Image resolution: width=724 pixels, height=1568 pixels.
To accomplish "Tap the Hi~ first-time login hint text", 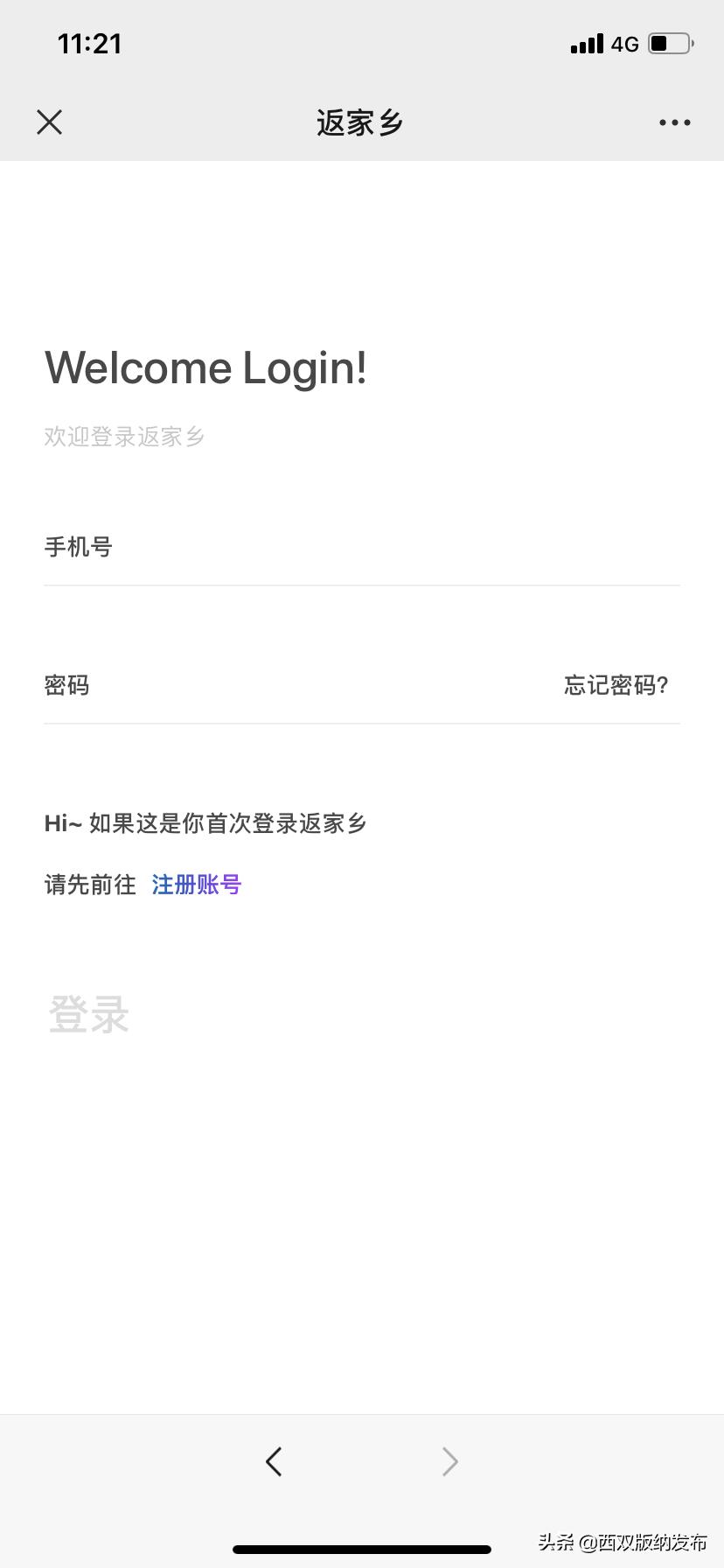I will [x=205, y=823].
